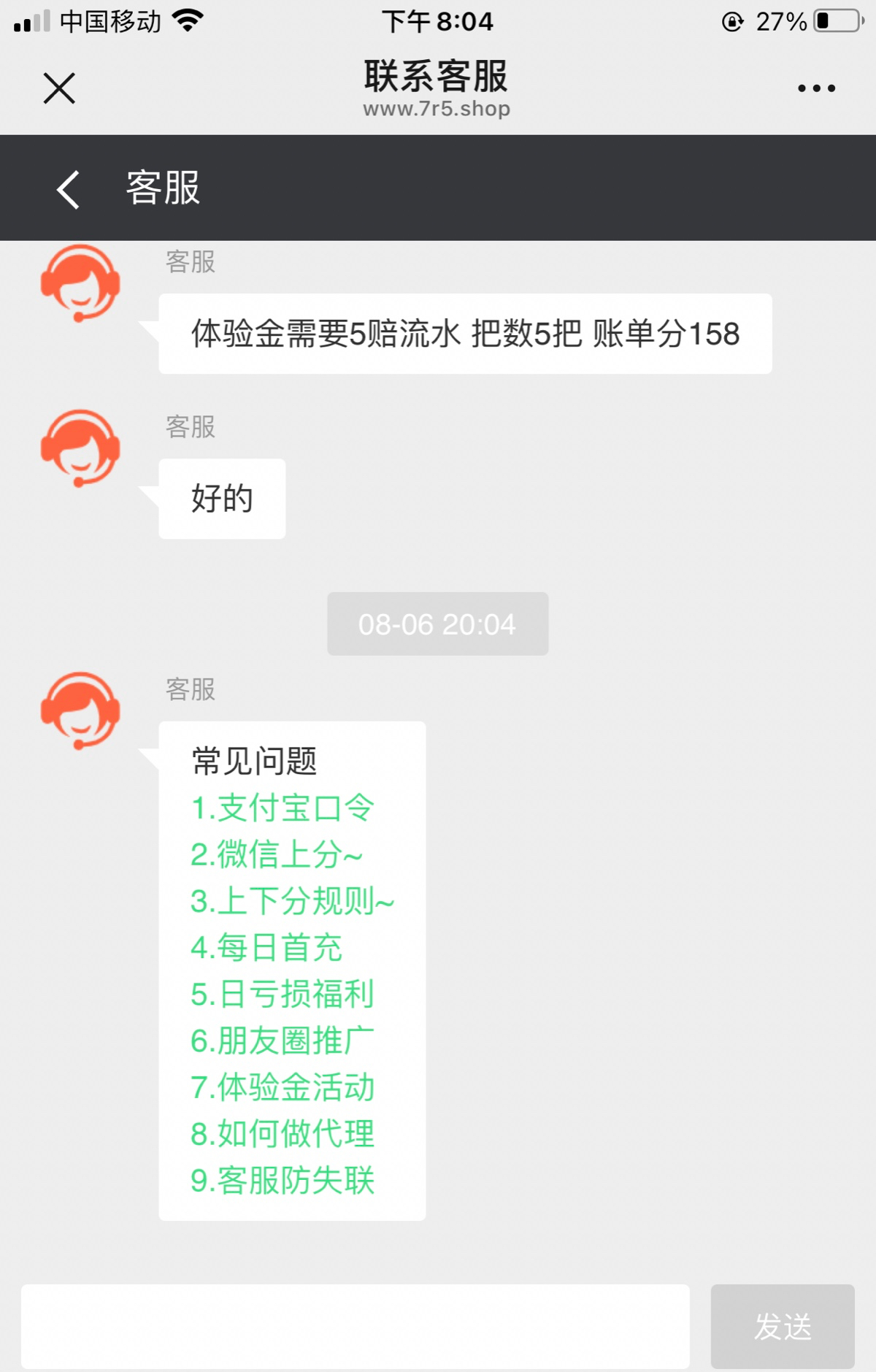The width and height of the screenshot is (876, 1372).
Task: Tap the 发送 send button
Action: [782, 1326]
